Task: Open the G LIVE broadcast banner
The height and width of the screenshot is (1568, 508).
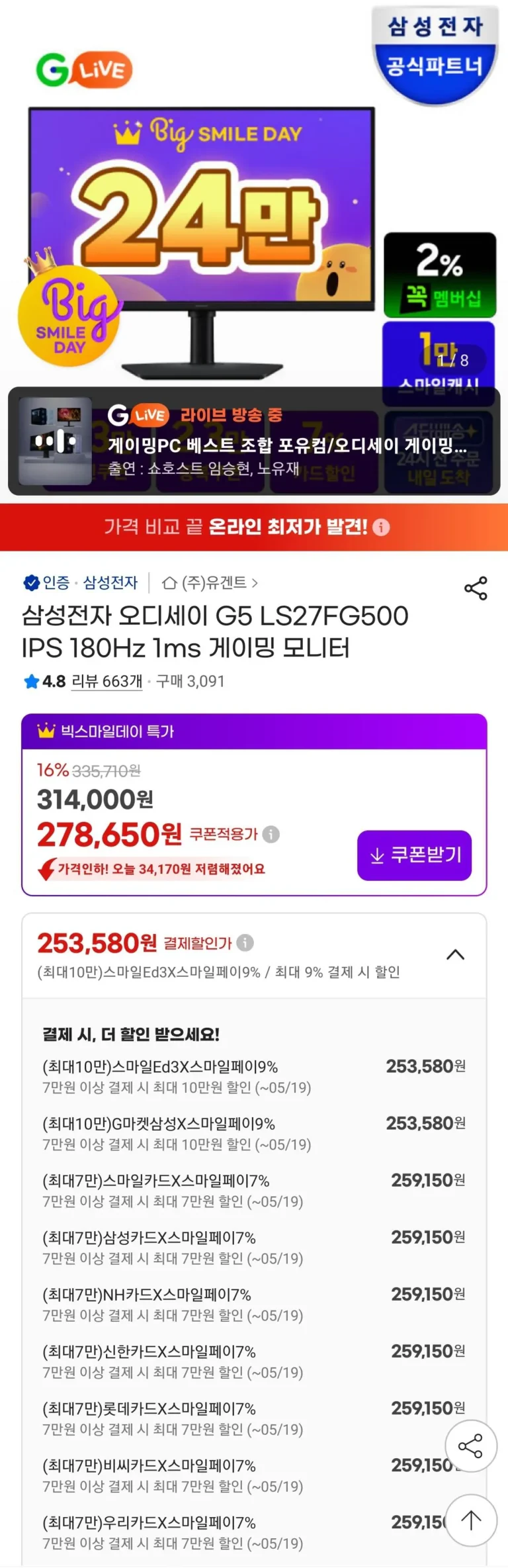Action: coord(254,441)
